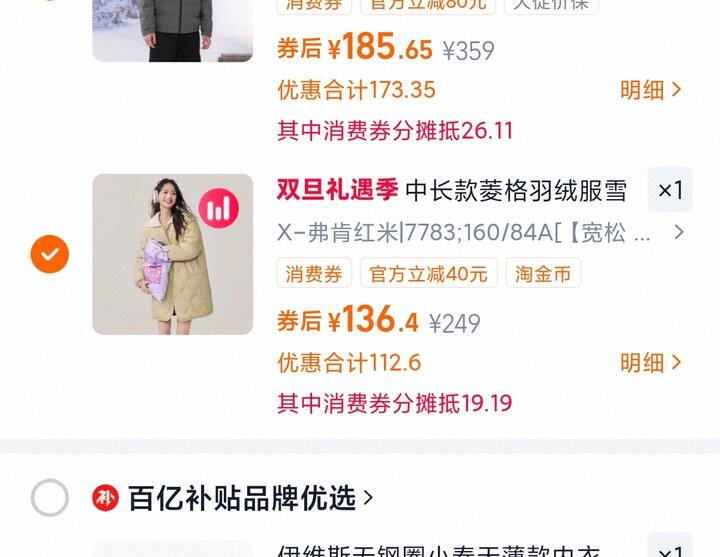
Task: Select the 百亿补贴品牌优选 shop checkbox
Action: tap(50, 497)
